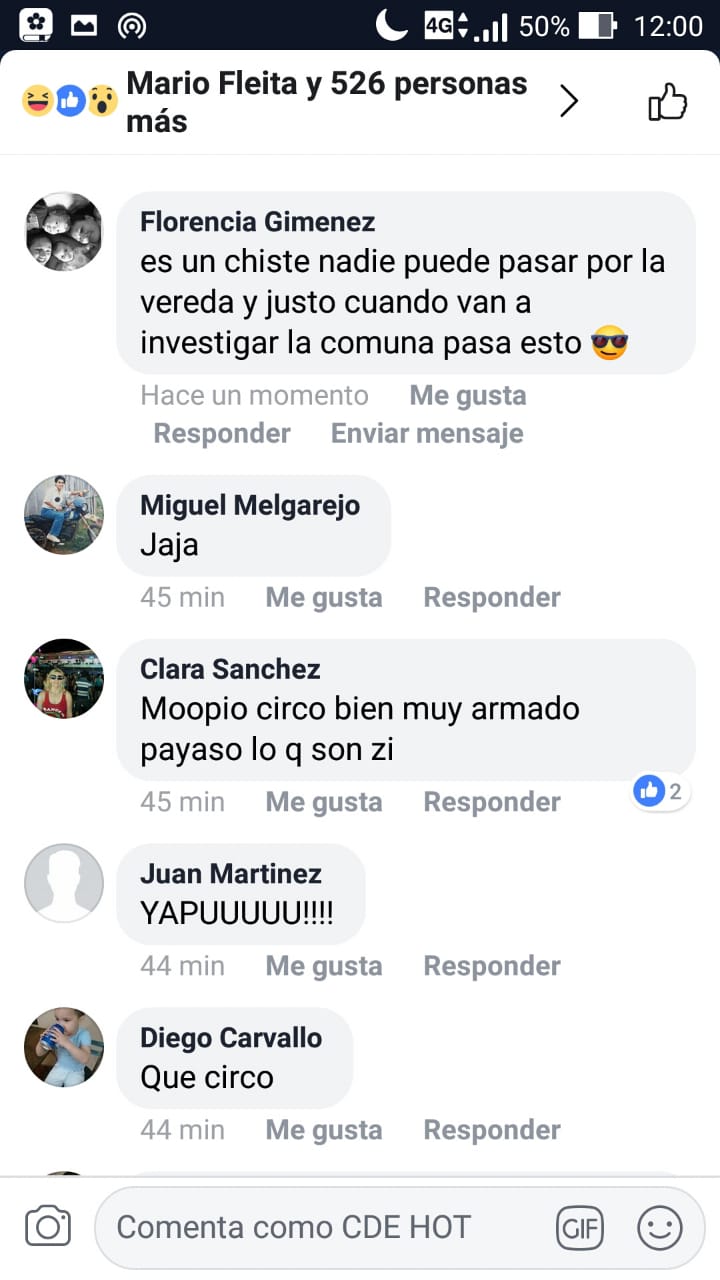Open the emoji sticker picker

click(660, 1228)
